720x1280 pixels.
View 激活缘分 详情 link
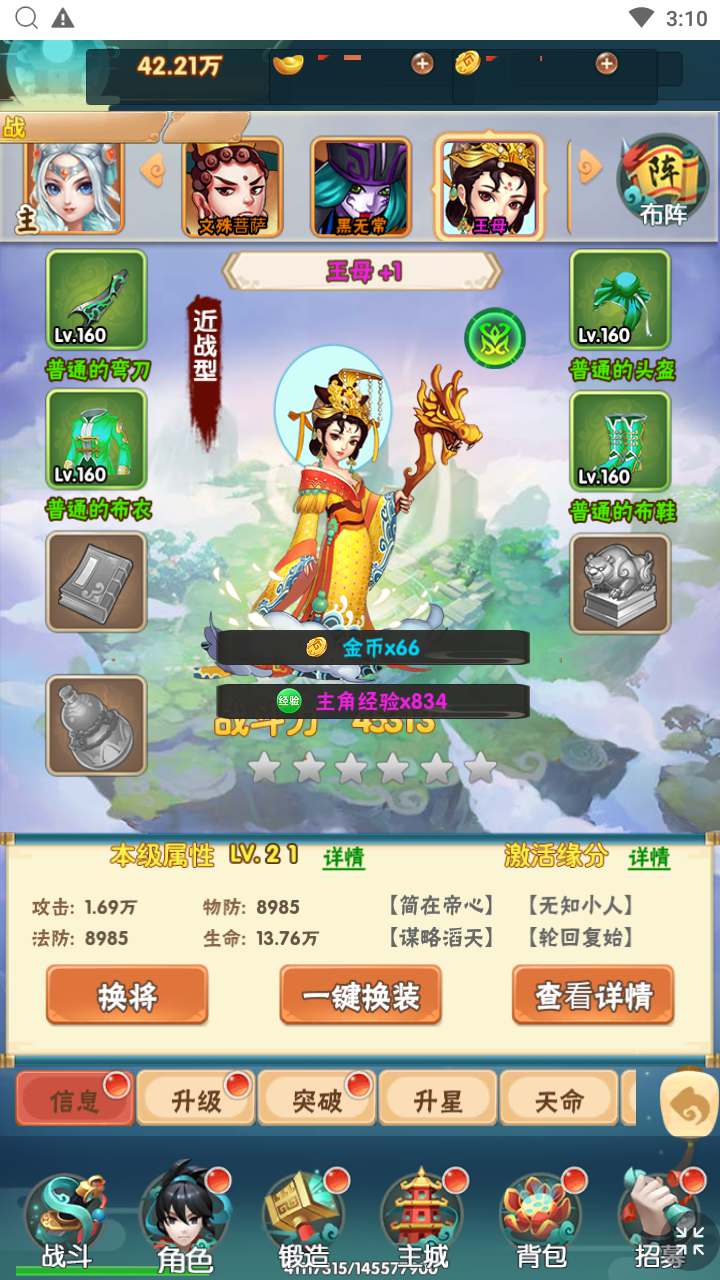648,858
